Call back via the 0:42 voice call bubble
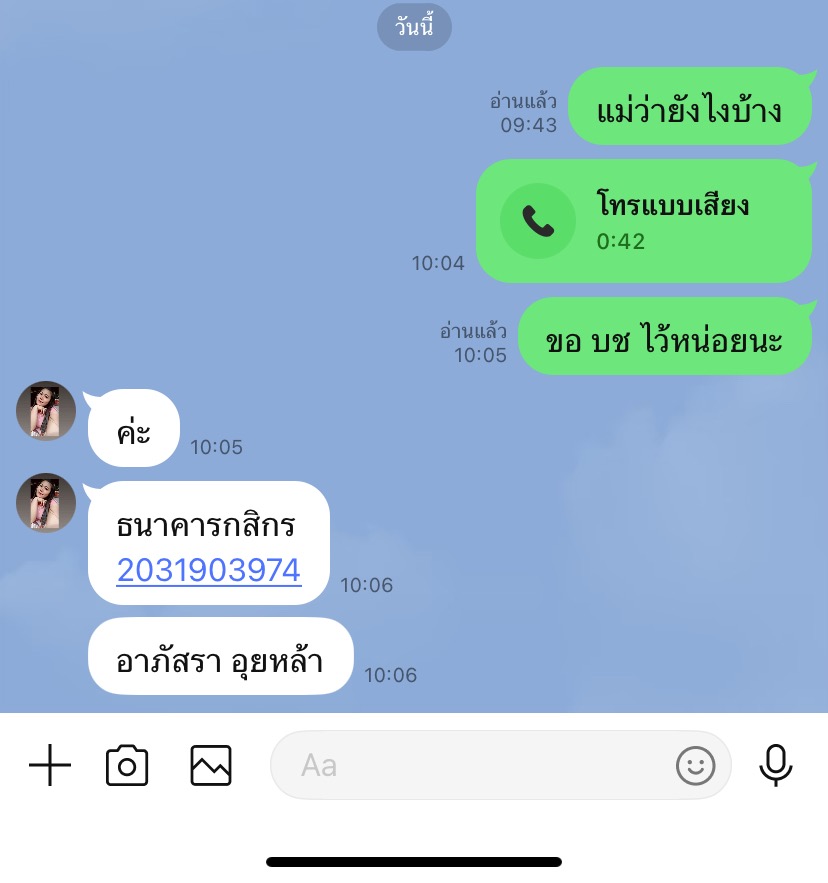 tap(640, 222)
